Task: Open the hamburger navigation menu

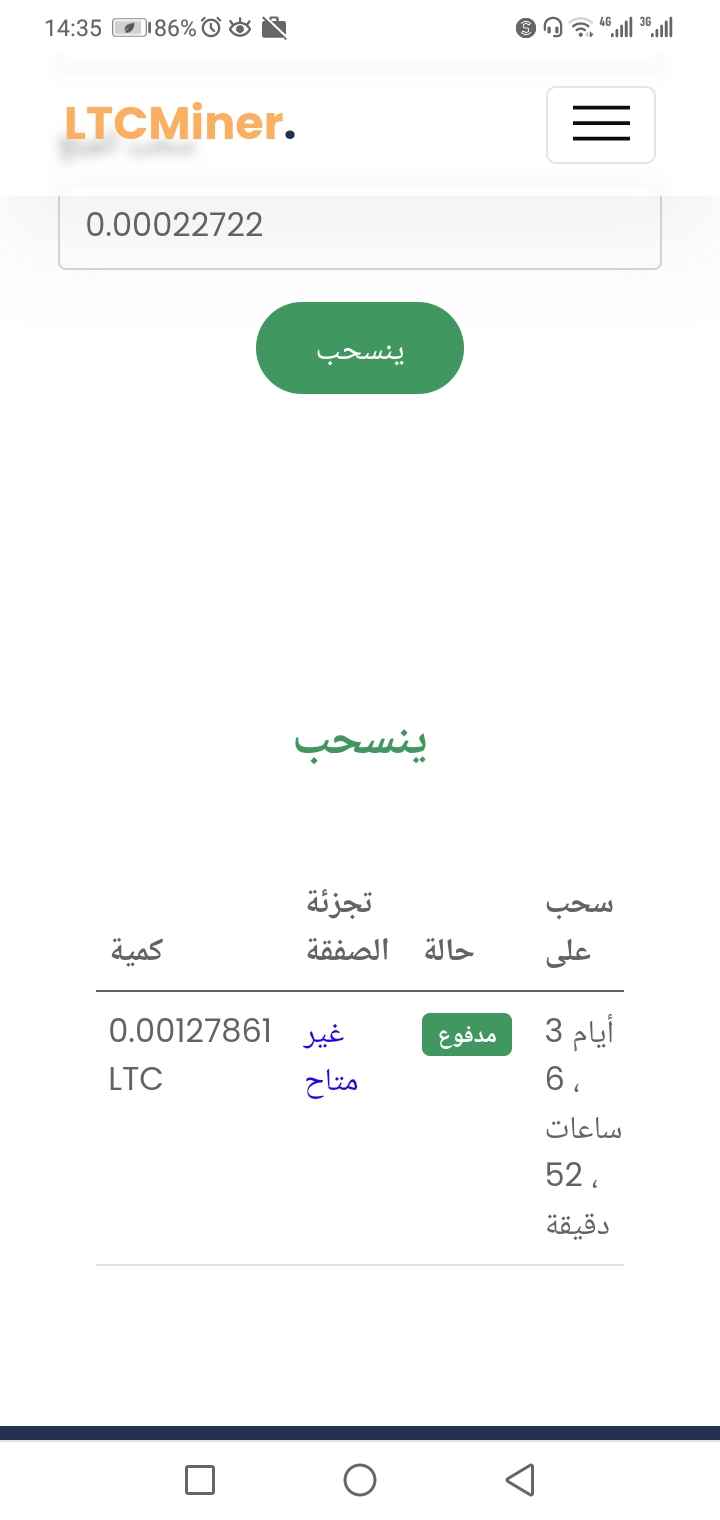Action: tap(600, 124)
